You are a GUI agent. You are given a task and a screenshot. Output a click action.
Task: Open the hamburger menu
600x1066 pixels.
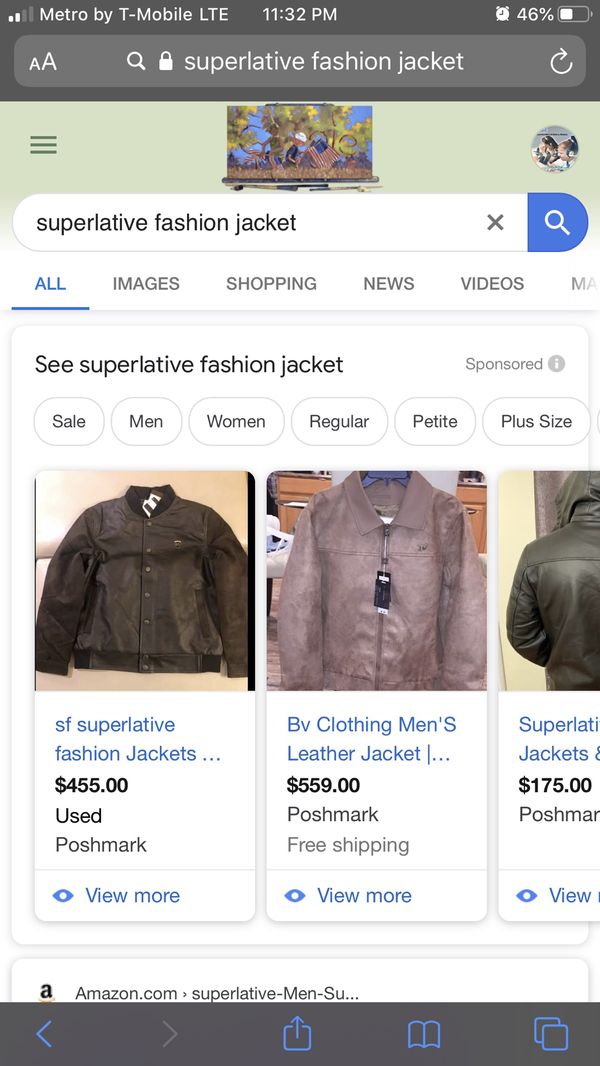point(43,144)
